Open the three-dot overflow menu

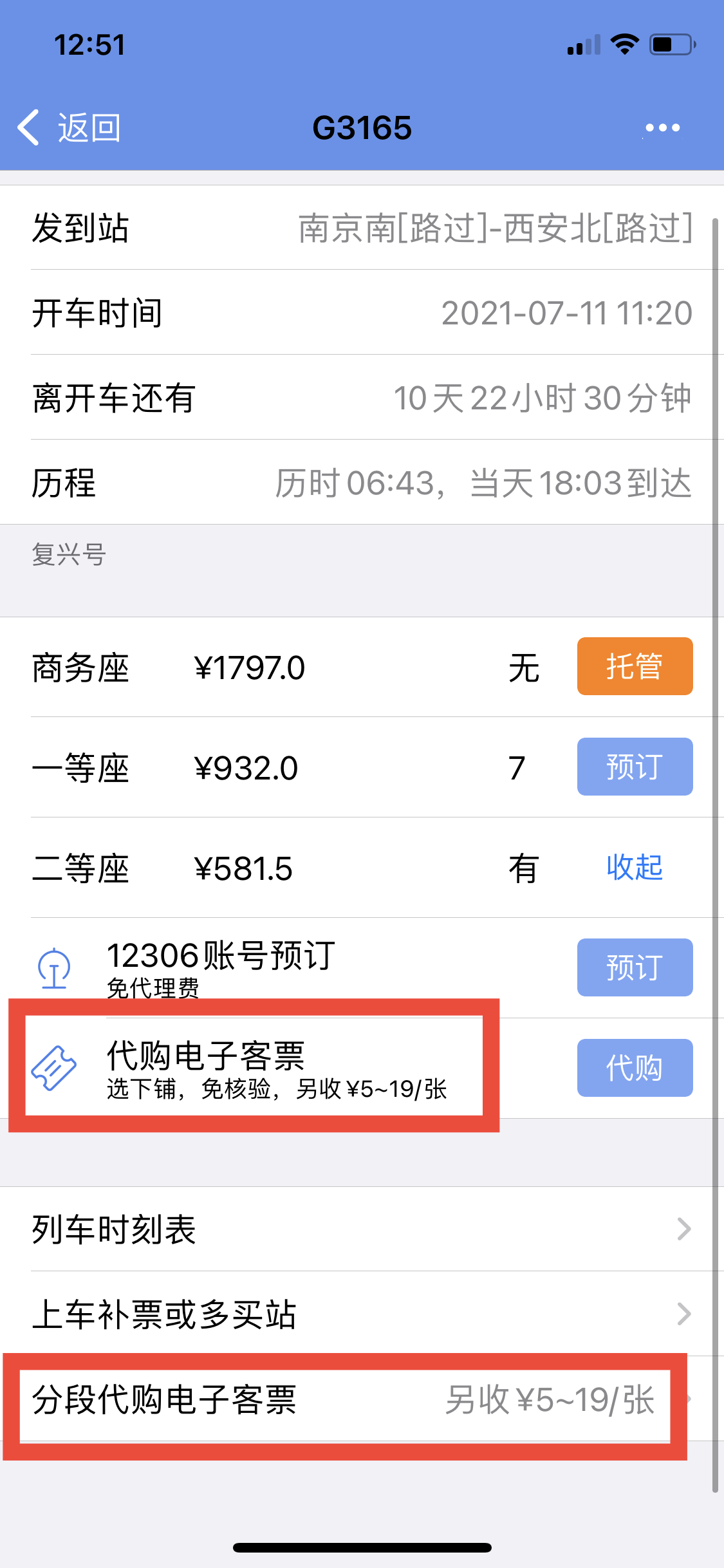662,127
